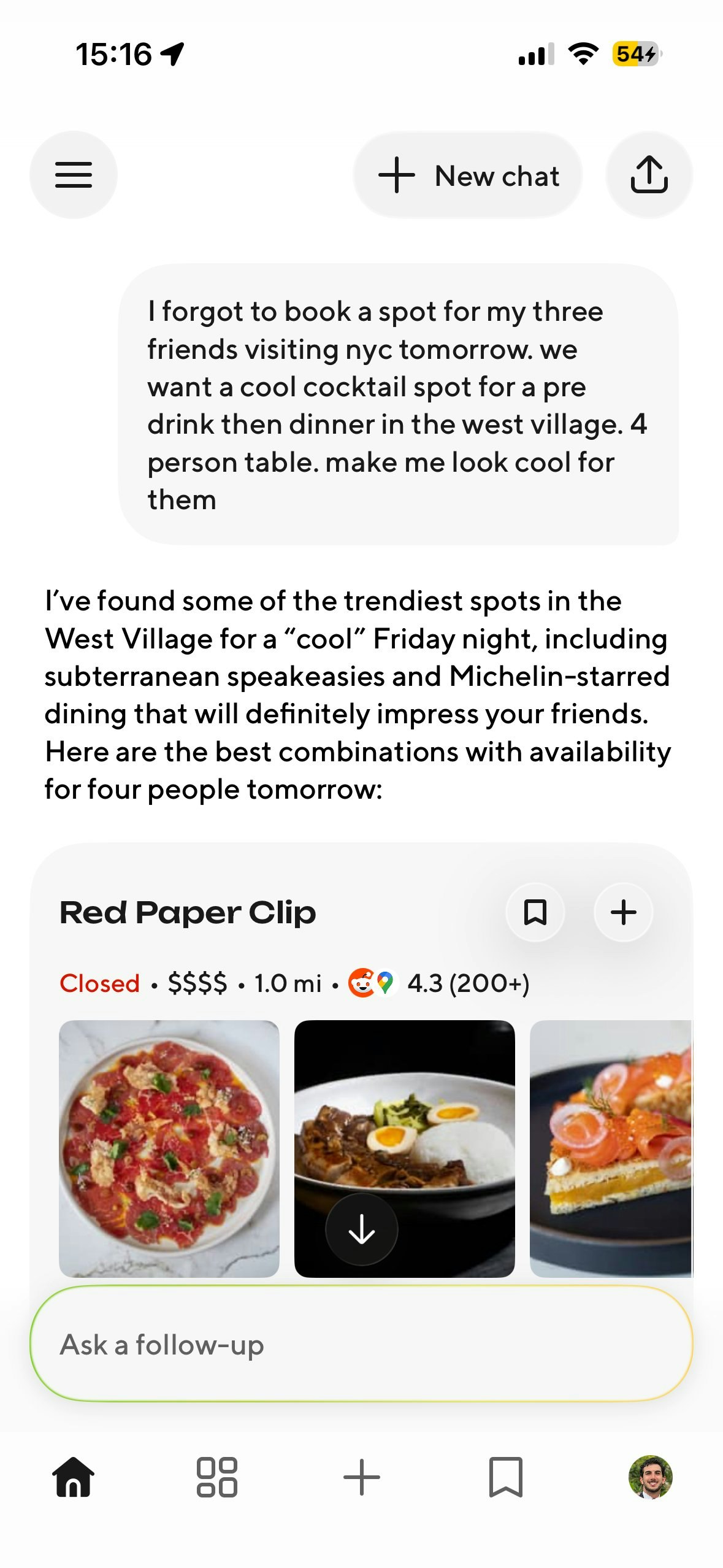The image size is (723, 1568).
Task: Focus the Ask a follow-up field
Action: click(361, 1345)
